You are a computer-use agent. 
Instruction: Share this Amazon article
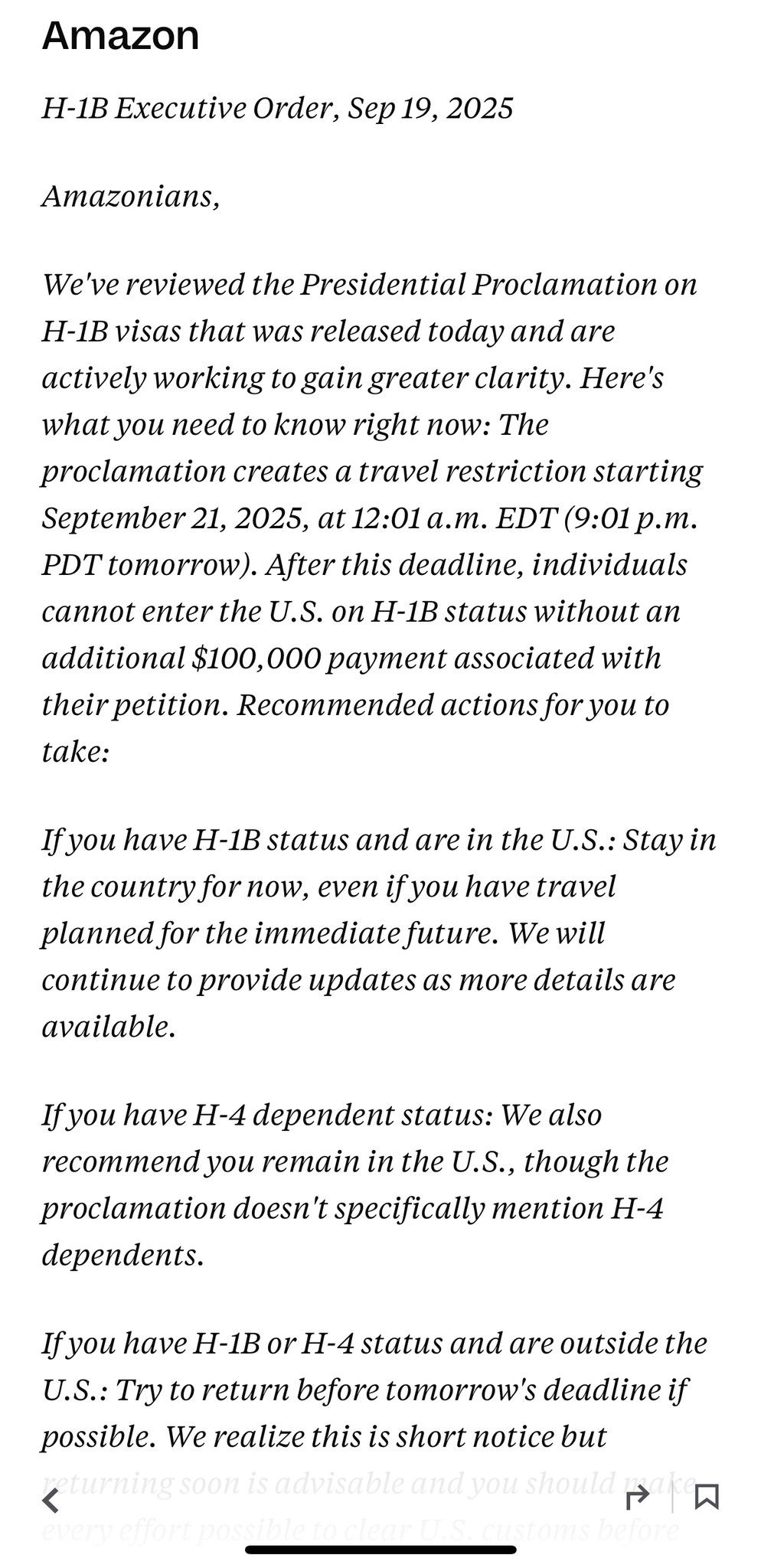coord(637,1497)
